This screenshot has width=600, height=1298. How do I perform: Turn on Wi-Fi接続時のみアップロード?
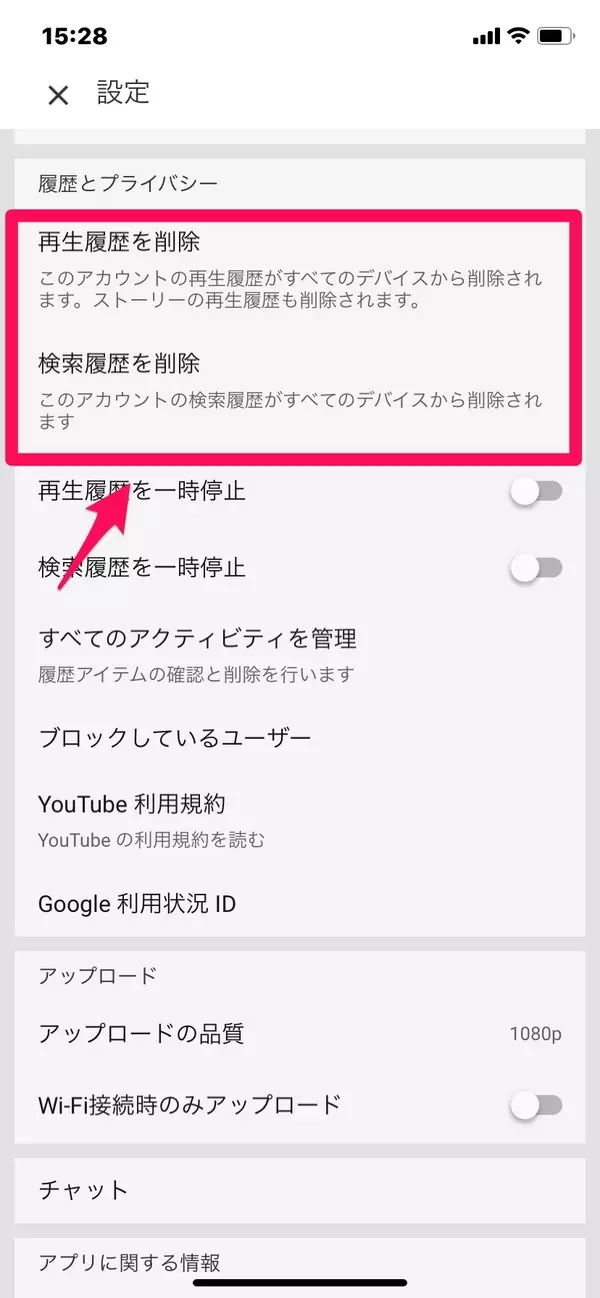tap(536, 1105)
